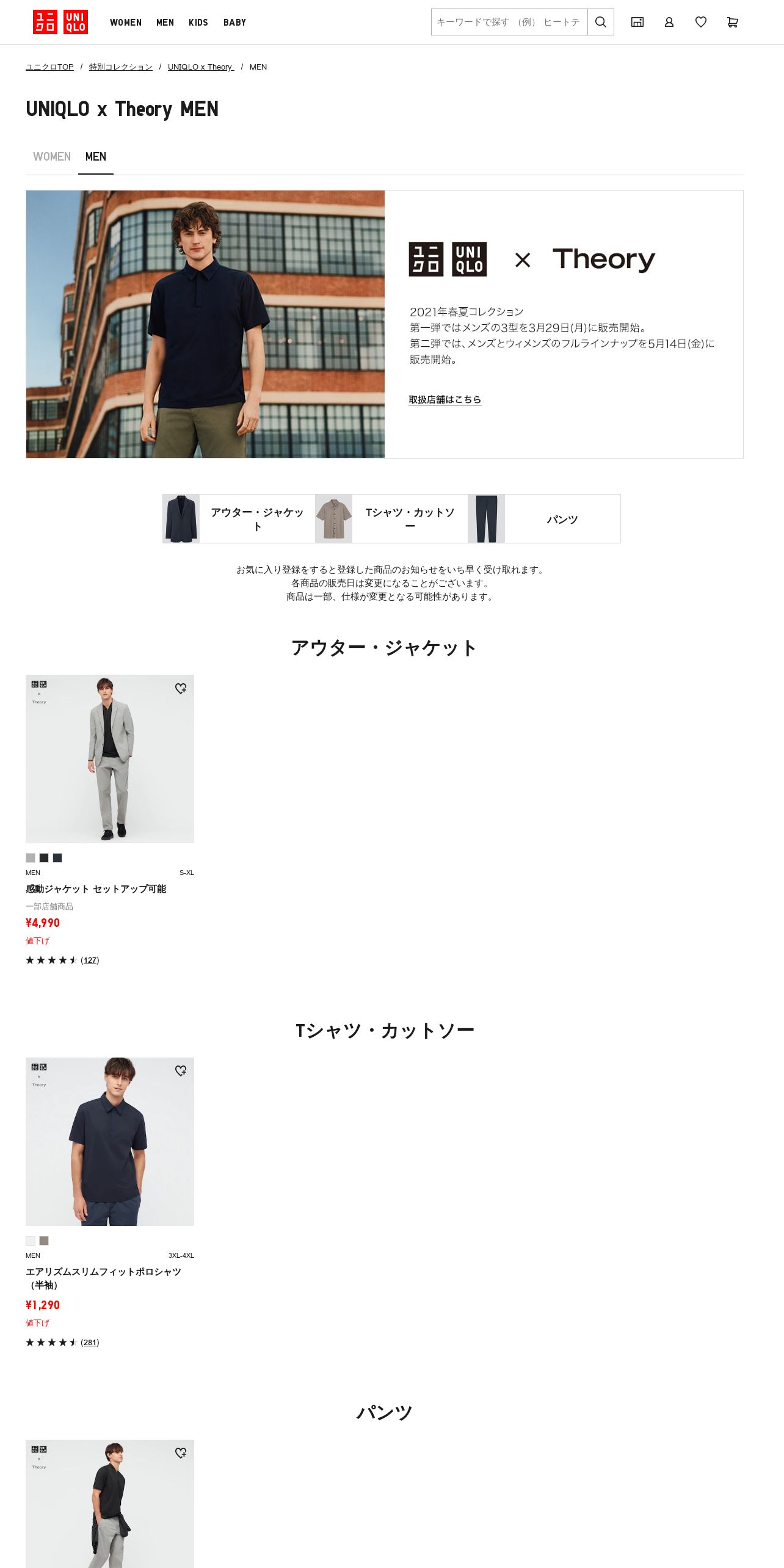Focus the keyword search field
The image size is (784, 1568).
click(x=509, y=22)
